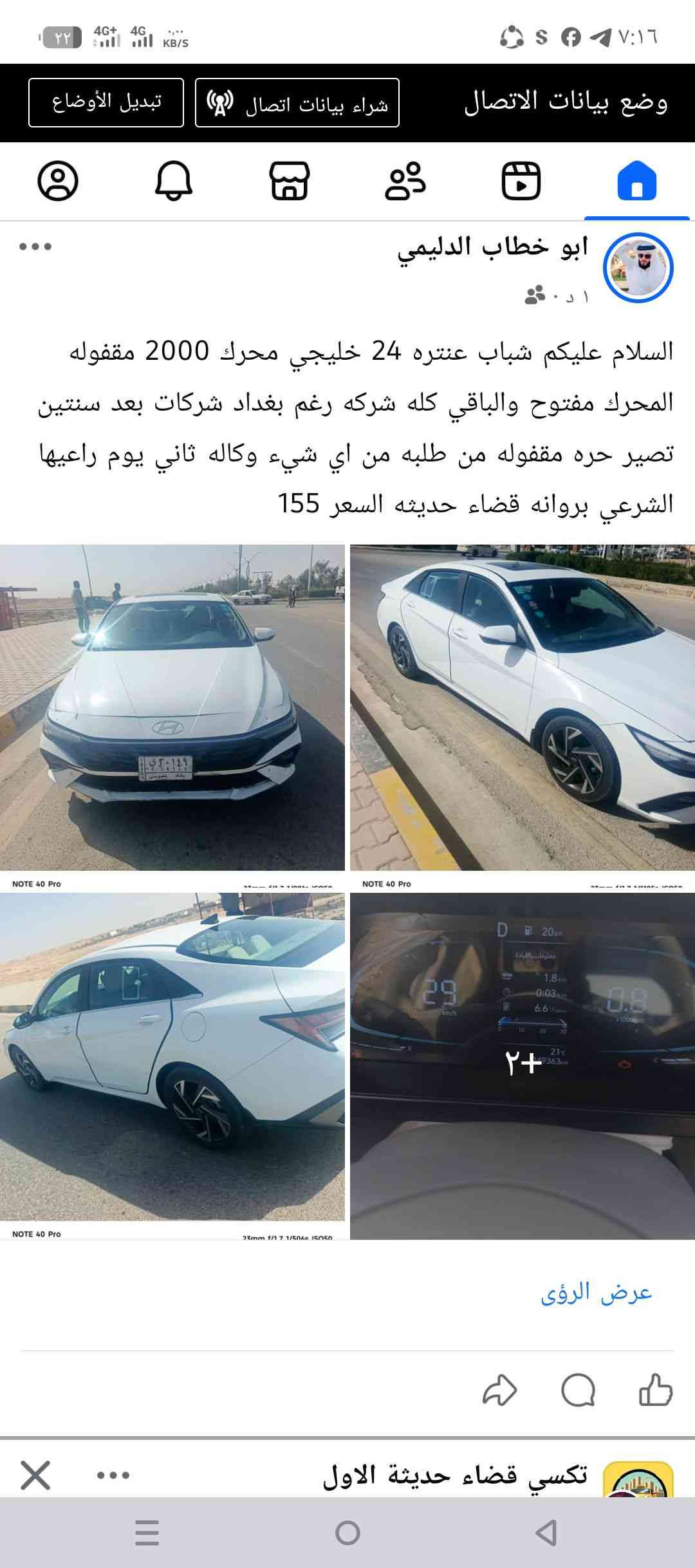
Task: Go to the Friends tab
Action: (x=405, y=182)
